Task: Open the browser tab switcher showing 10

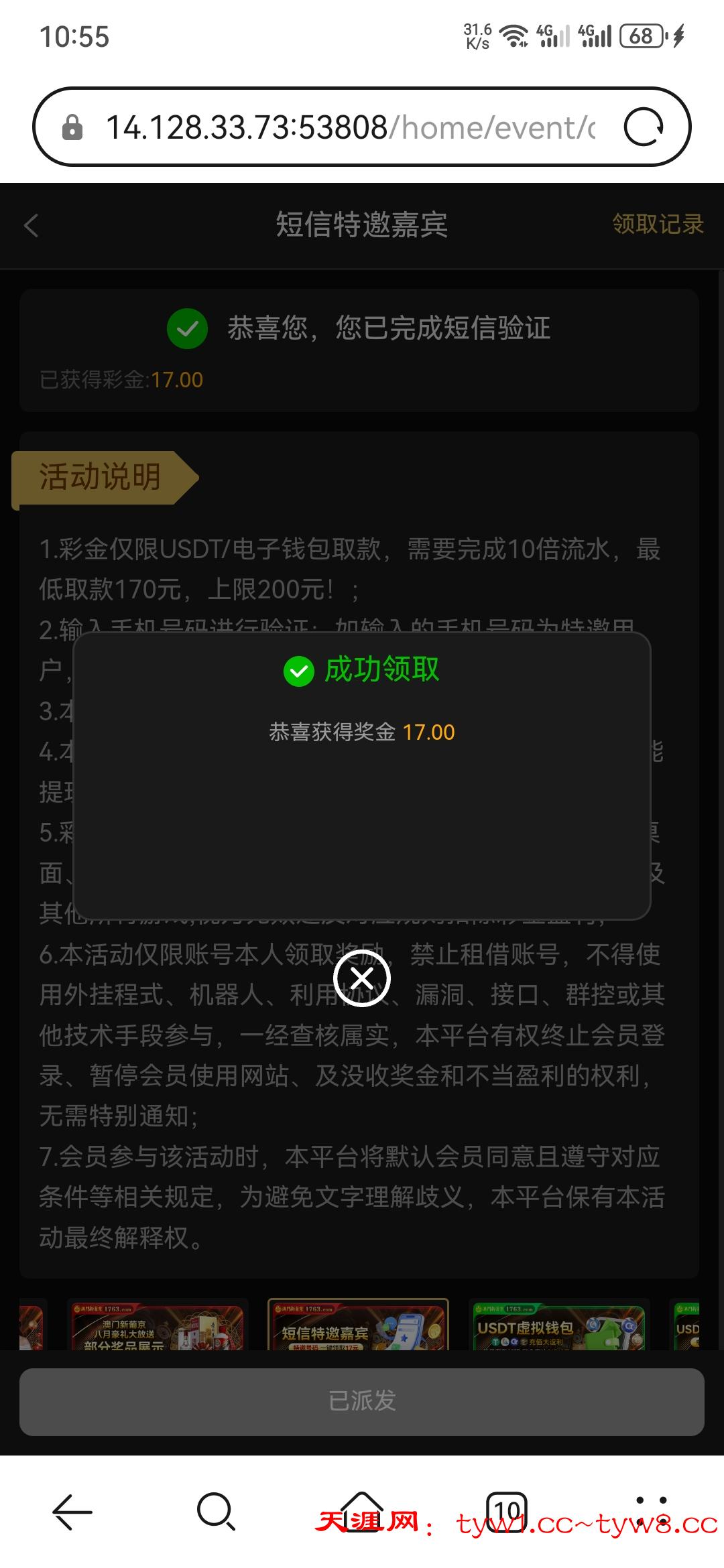Action: [507, 1512]
